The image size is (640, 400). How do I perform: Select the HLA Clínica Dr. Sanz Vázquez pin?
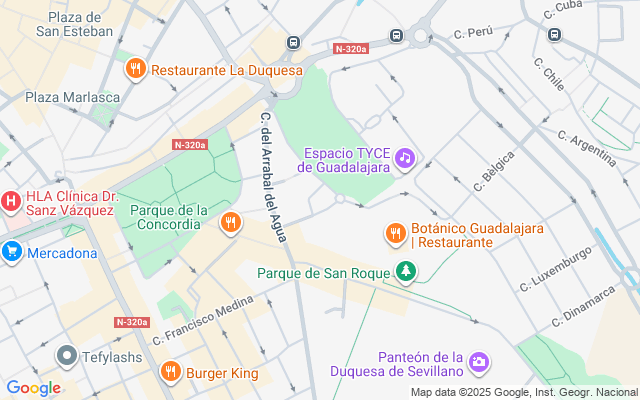click(x=11, y=202)
